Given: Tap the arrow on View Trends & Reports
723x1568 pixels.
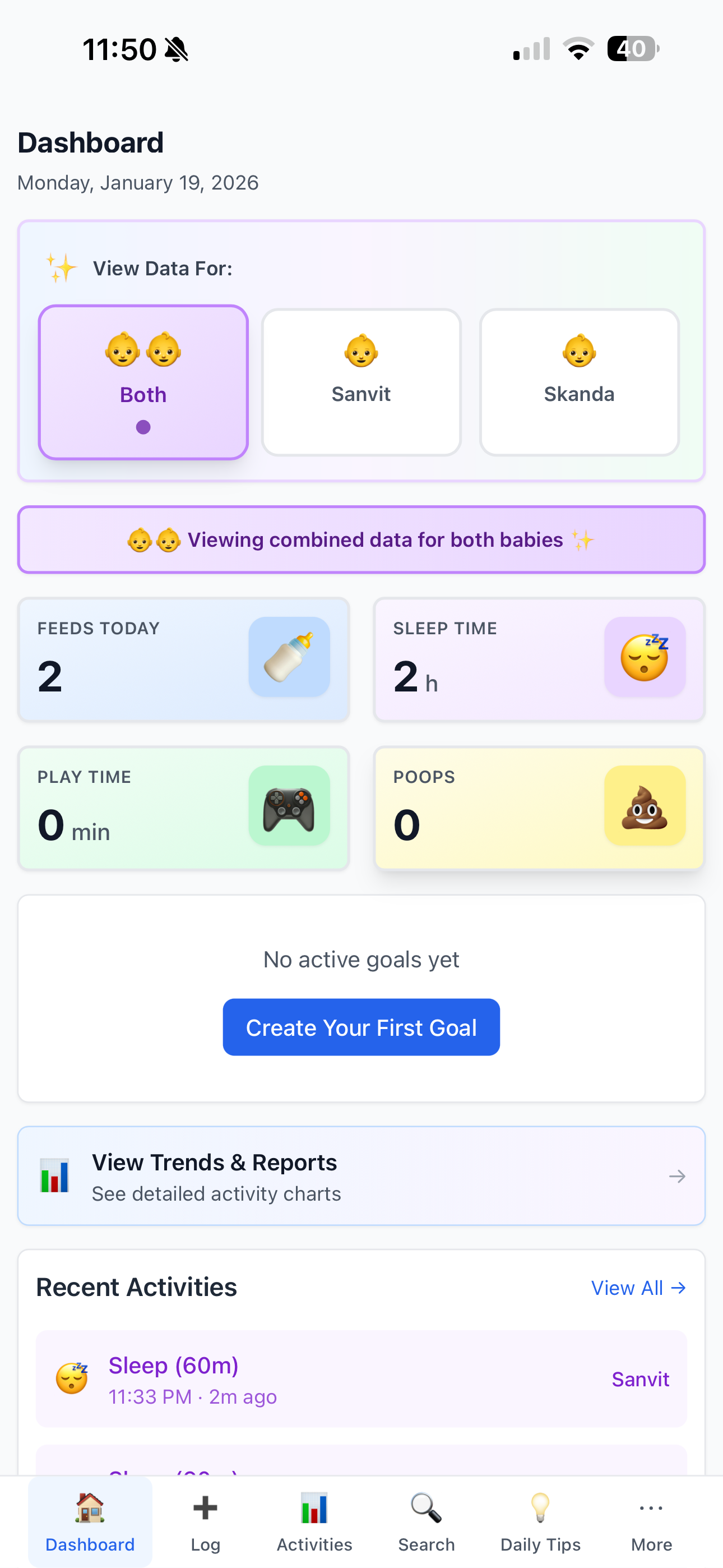Looking at the screenshot, I should (676, 1175).
